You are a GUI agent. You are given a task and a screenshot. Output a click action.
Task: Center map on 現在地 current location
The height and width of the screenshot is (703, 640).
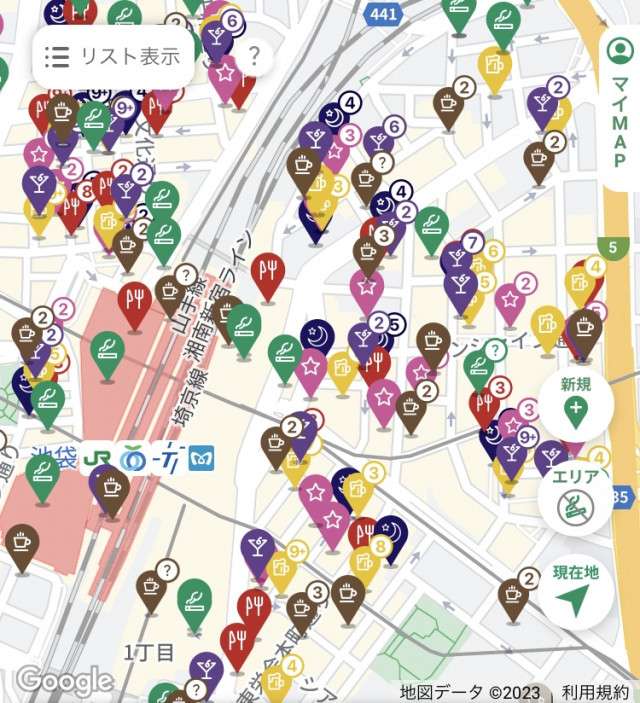click(x=575, y=590)
